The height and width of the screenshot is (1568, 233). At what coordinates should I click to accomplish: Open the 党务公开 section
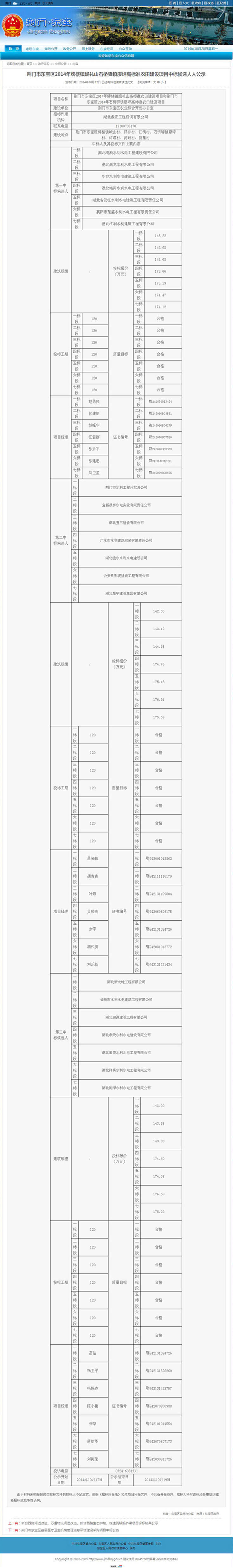pos(51,49)
